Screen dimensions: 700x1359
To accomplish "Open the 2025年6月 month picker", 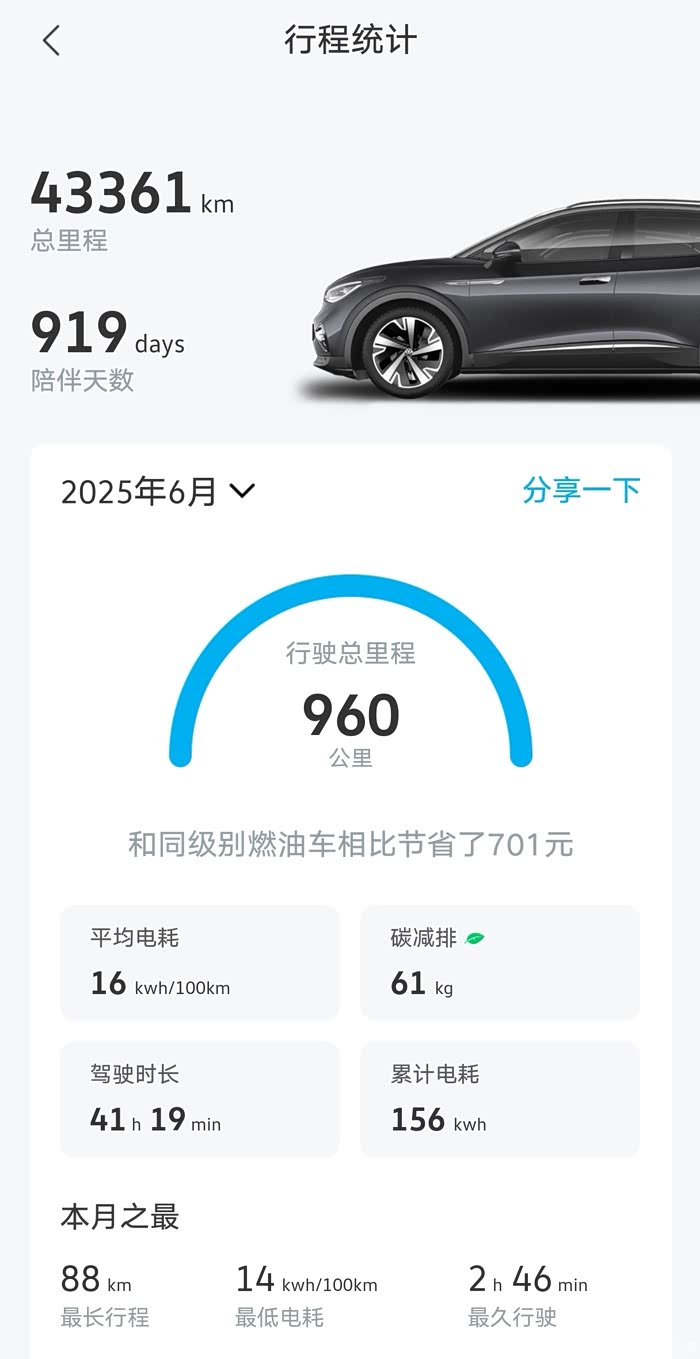I will click(158, 491).
